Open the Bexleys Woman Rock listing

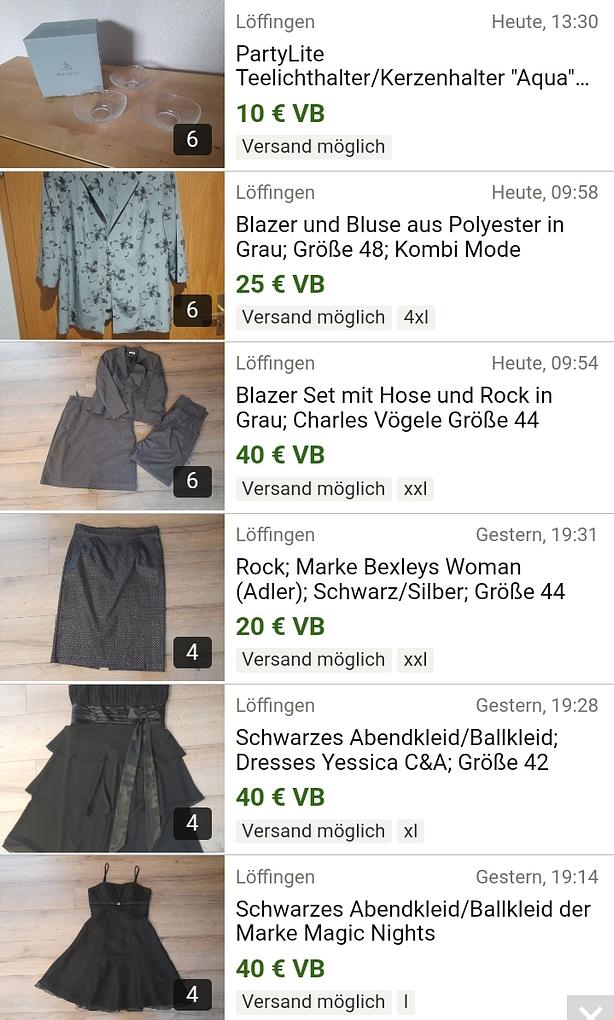point(400,579)
